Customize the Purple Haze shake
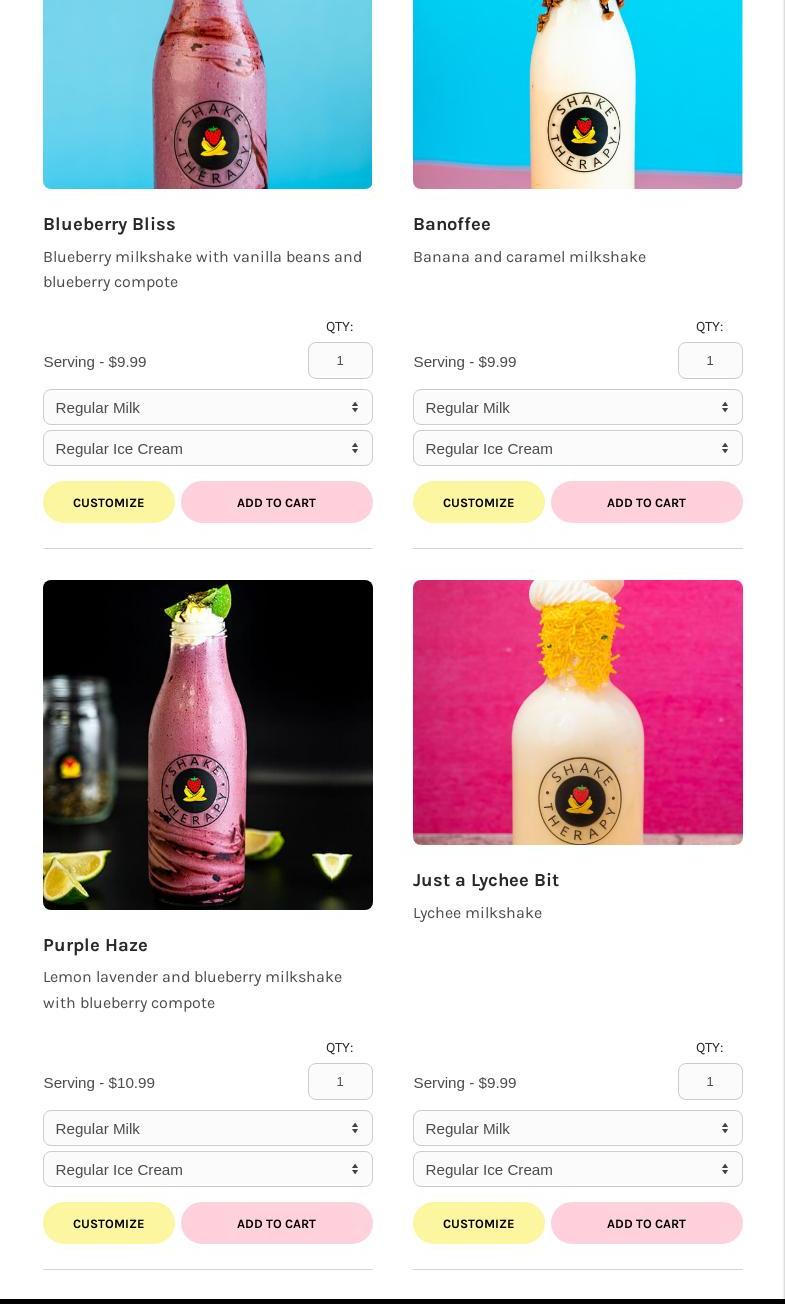 click(108, 1223)
